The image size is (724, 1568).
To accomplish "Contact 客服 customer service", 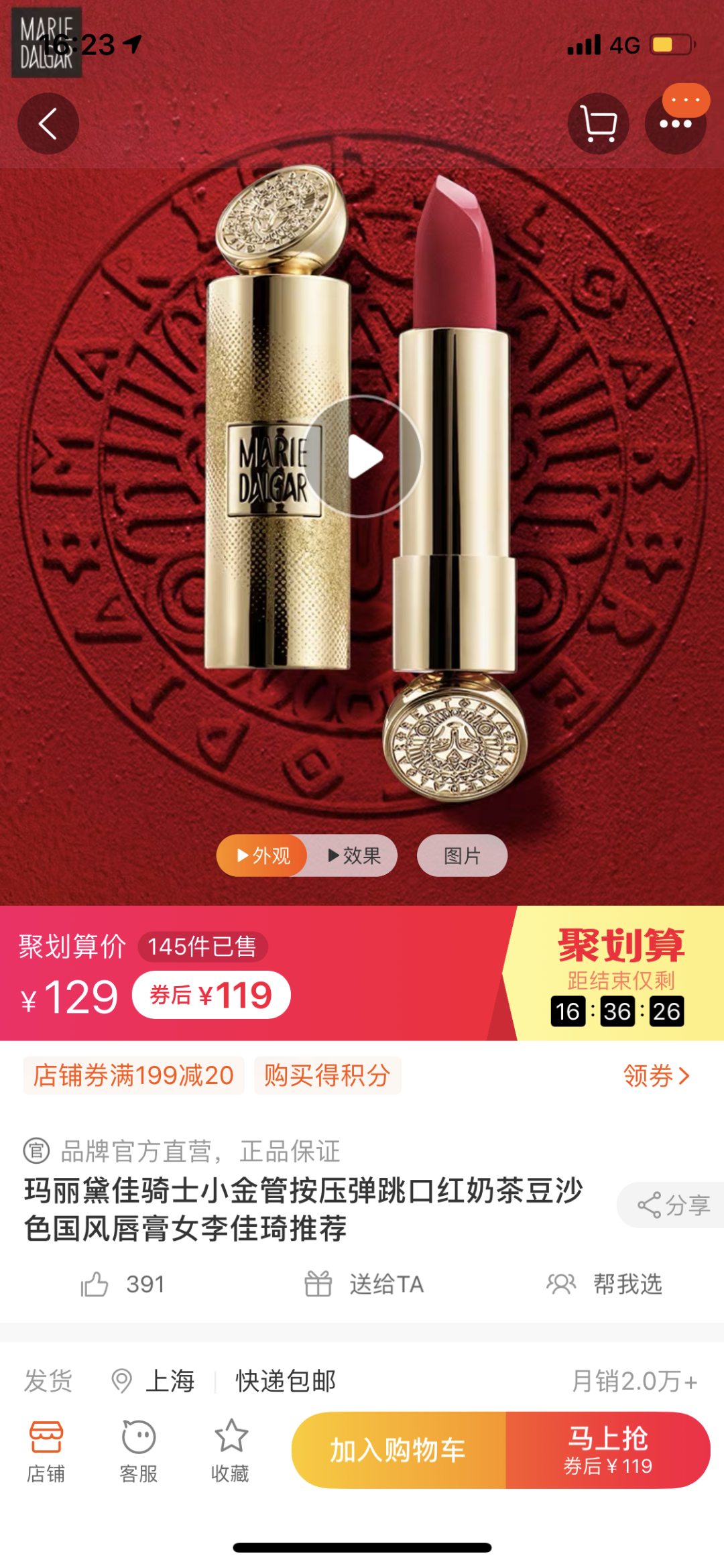I will tap(139, 1451).
